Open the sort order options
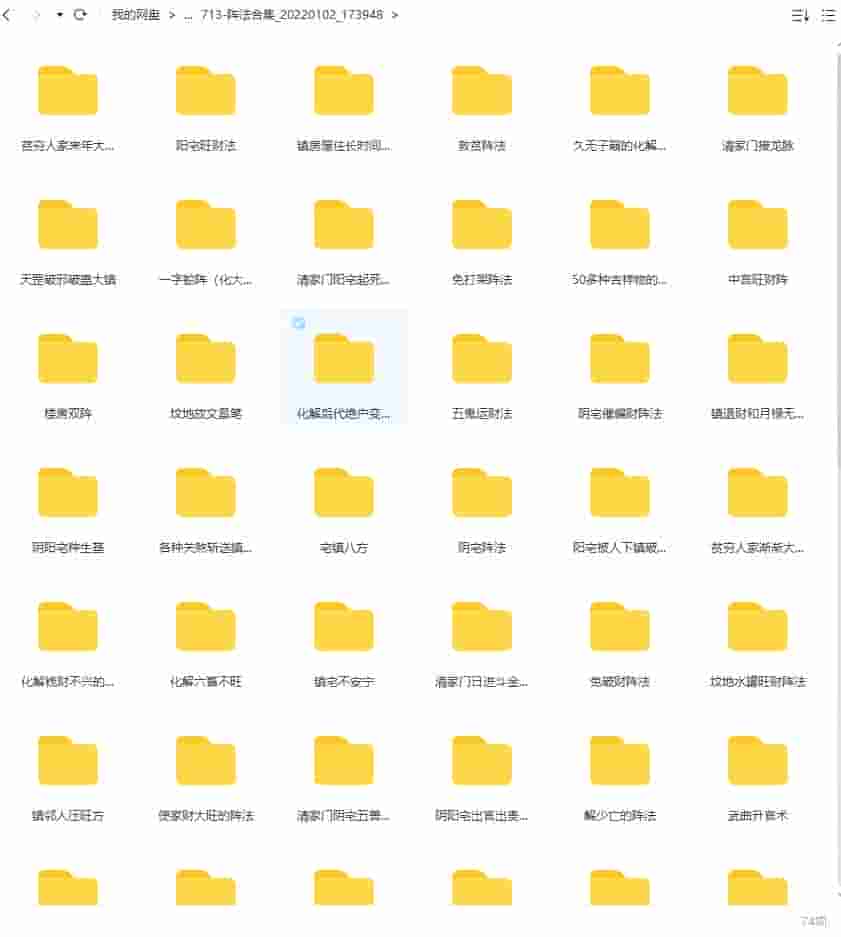The width and height of the screenshot is (841, 937). [800, 15]
